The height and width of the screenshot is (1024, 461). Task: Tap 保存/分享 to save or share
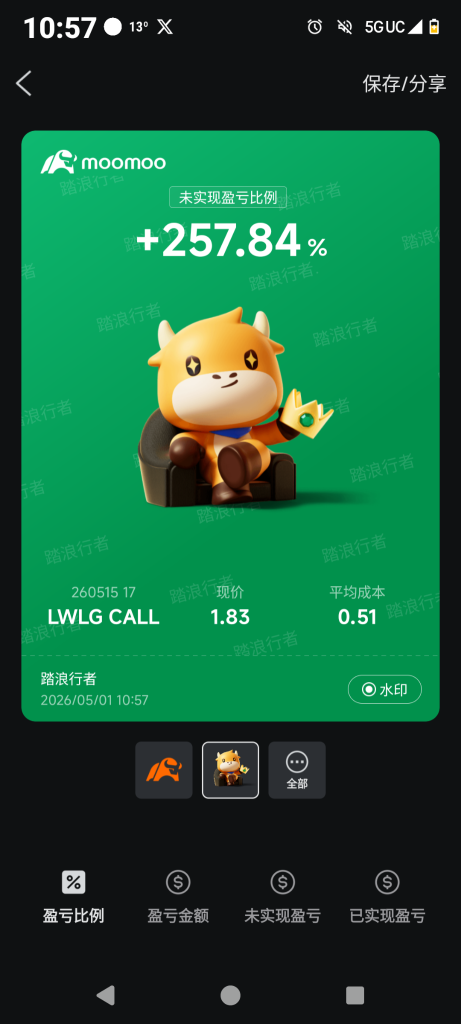click(x=404, y=84)
